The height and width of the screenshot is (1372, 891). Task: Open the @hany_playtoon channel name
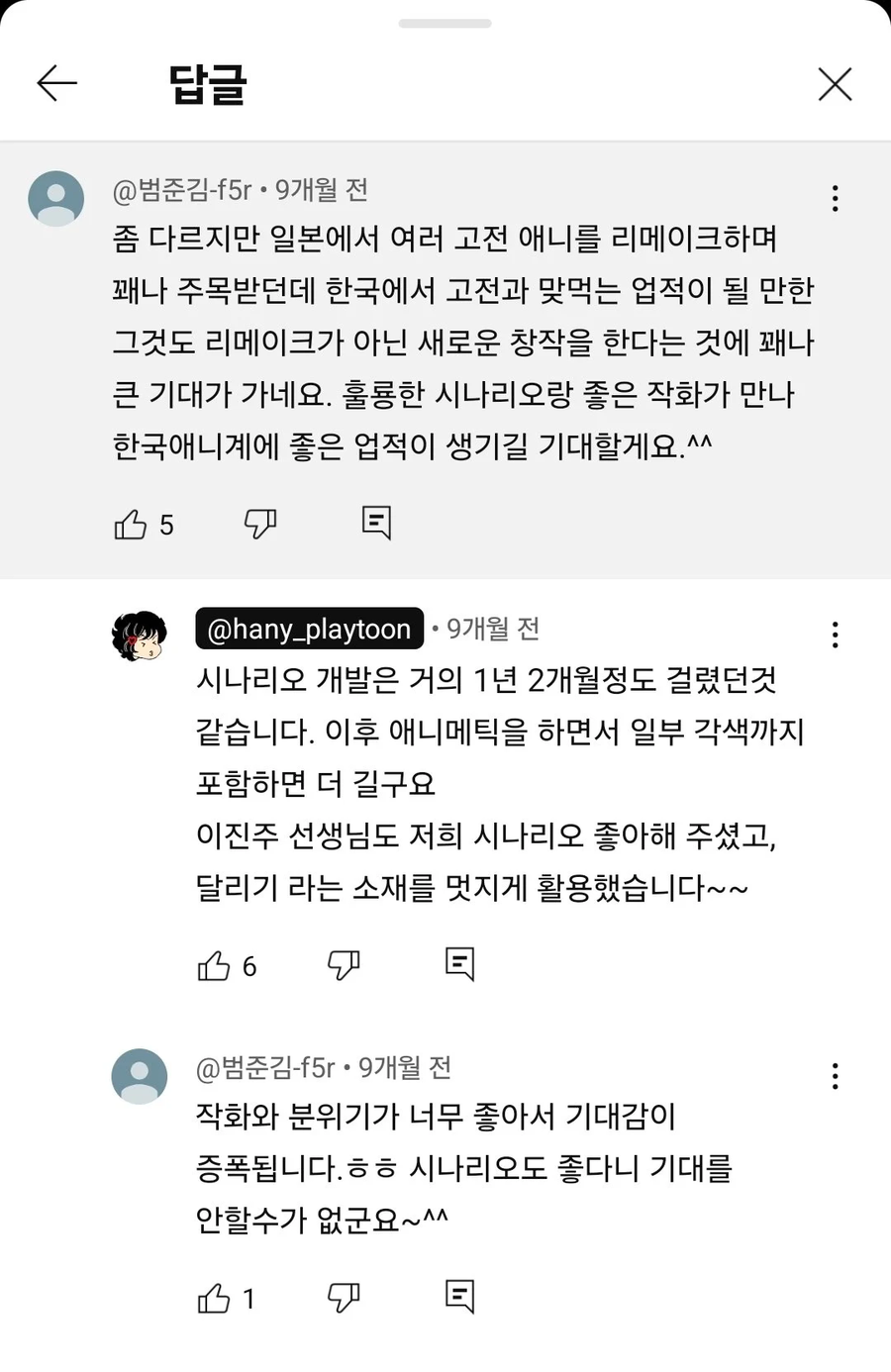[x=309, y=629]
